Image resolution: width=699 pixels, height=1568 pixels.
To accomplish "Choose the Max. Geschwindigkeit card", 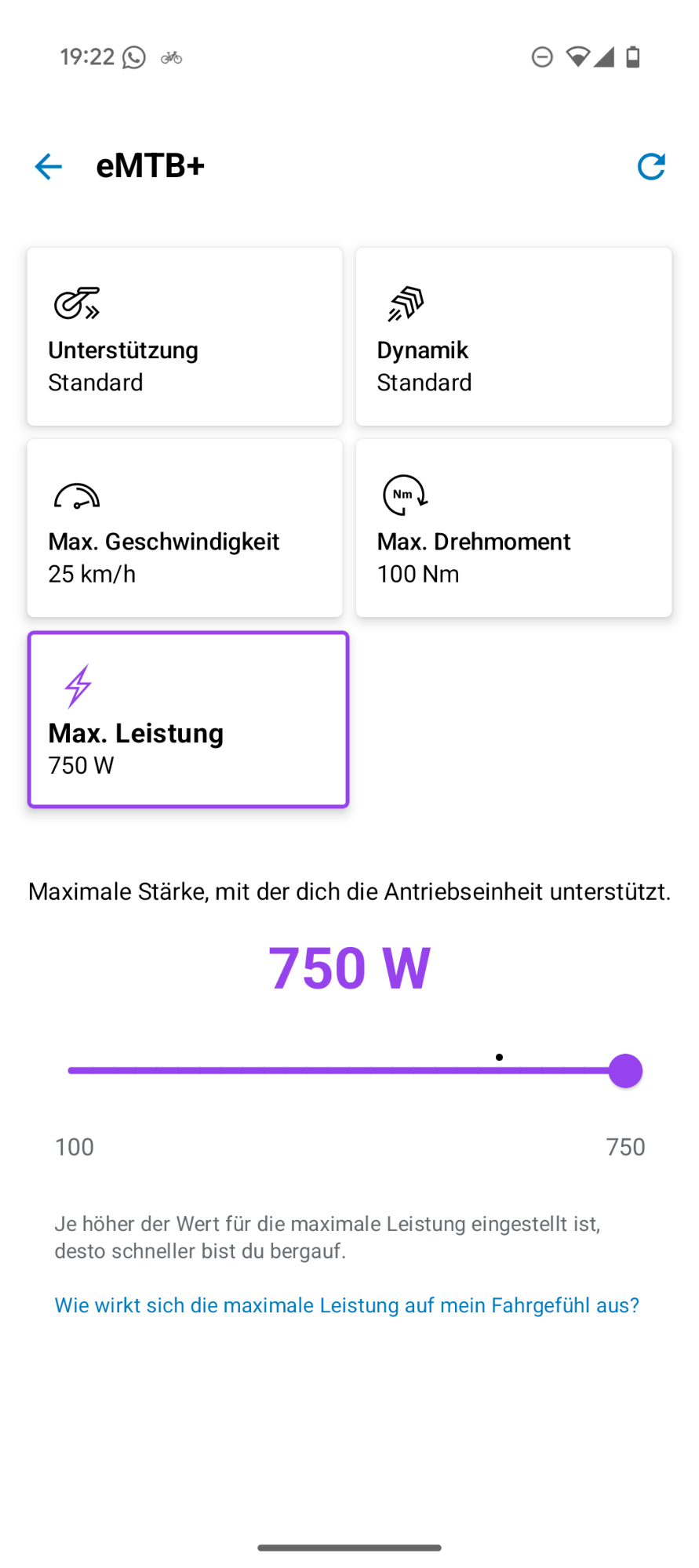I will pyautogui.click(x=185, y=528).
